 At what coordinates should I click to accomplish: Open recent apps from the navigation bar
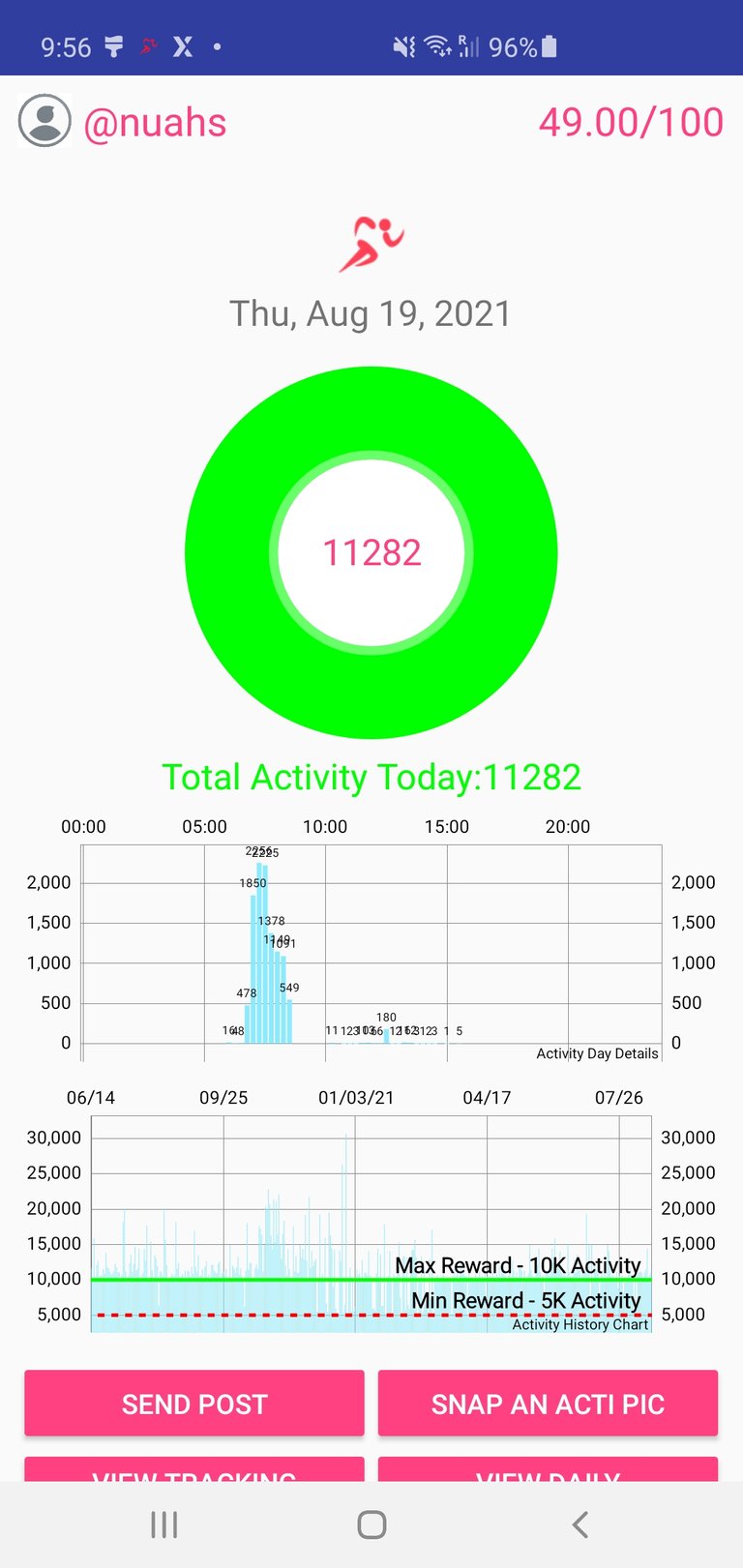[x=164, y=1525]
